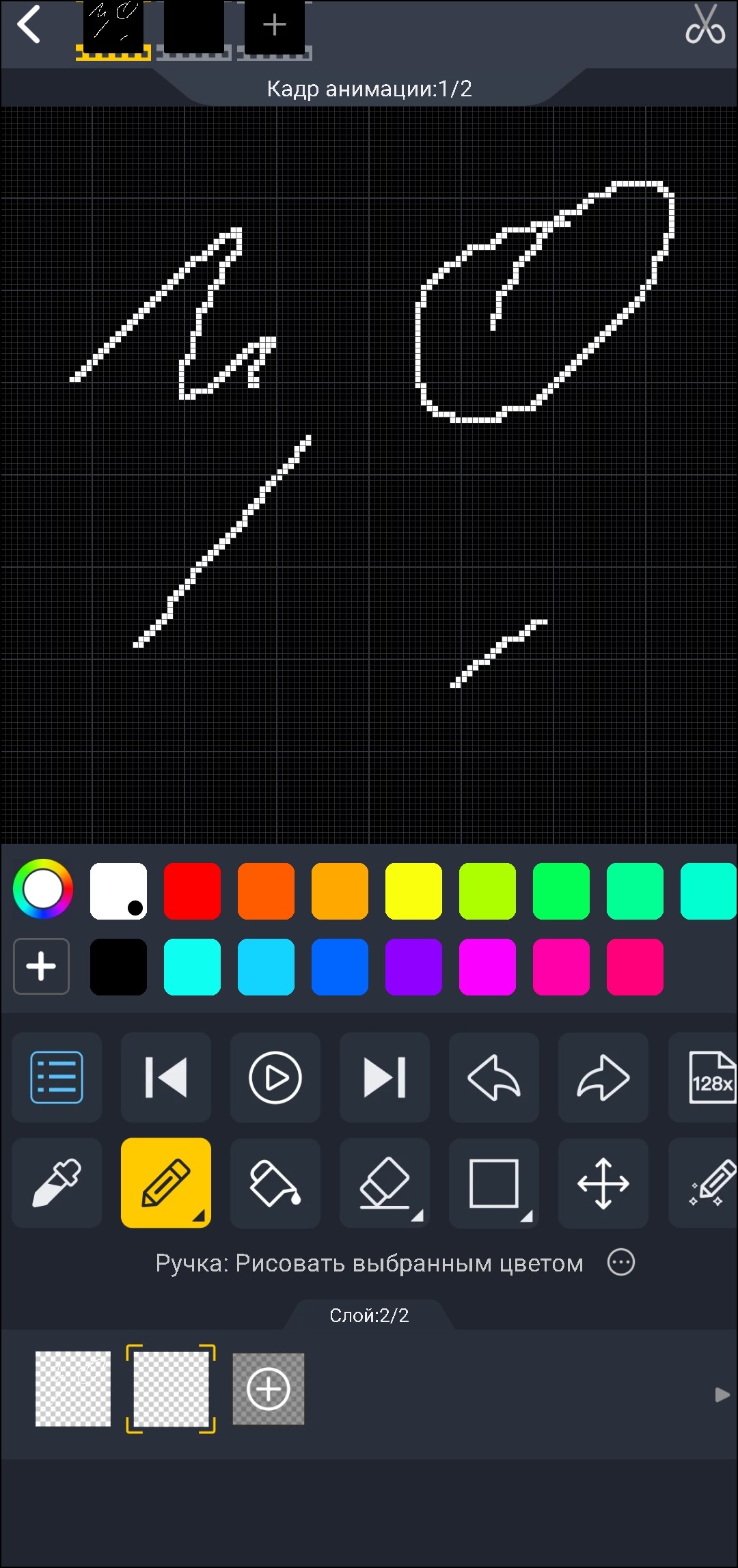The height and width of the screenshot is (1568, 738).
Task: Activate the eyedropper tool
Action: pyautogui.click(x=57, y=1183)
